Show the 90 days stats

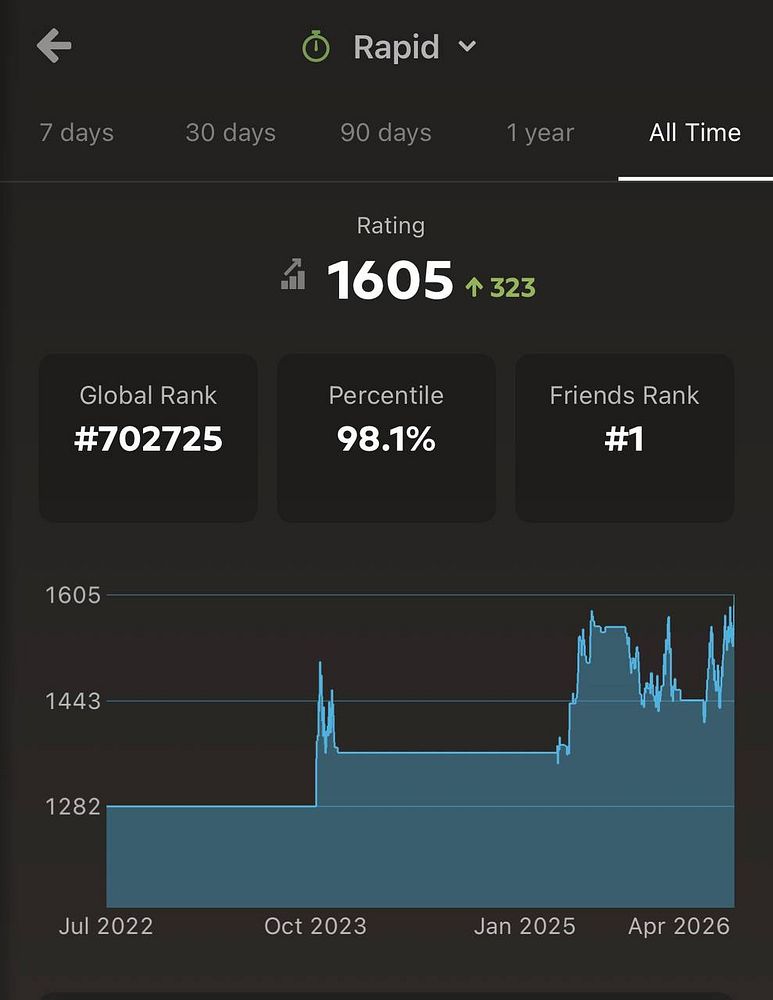coord(385,133)
